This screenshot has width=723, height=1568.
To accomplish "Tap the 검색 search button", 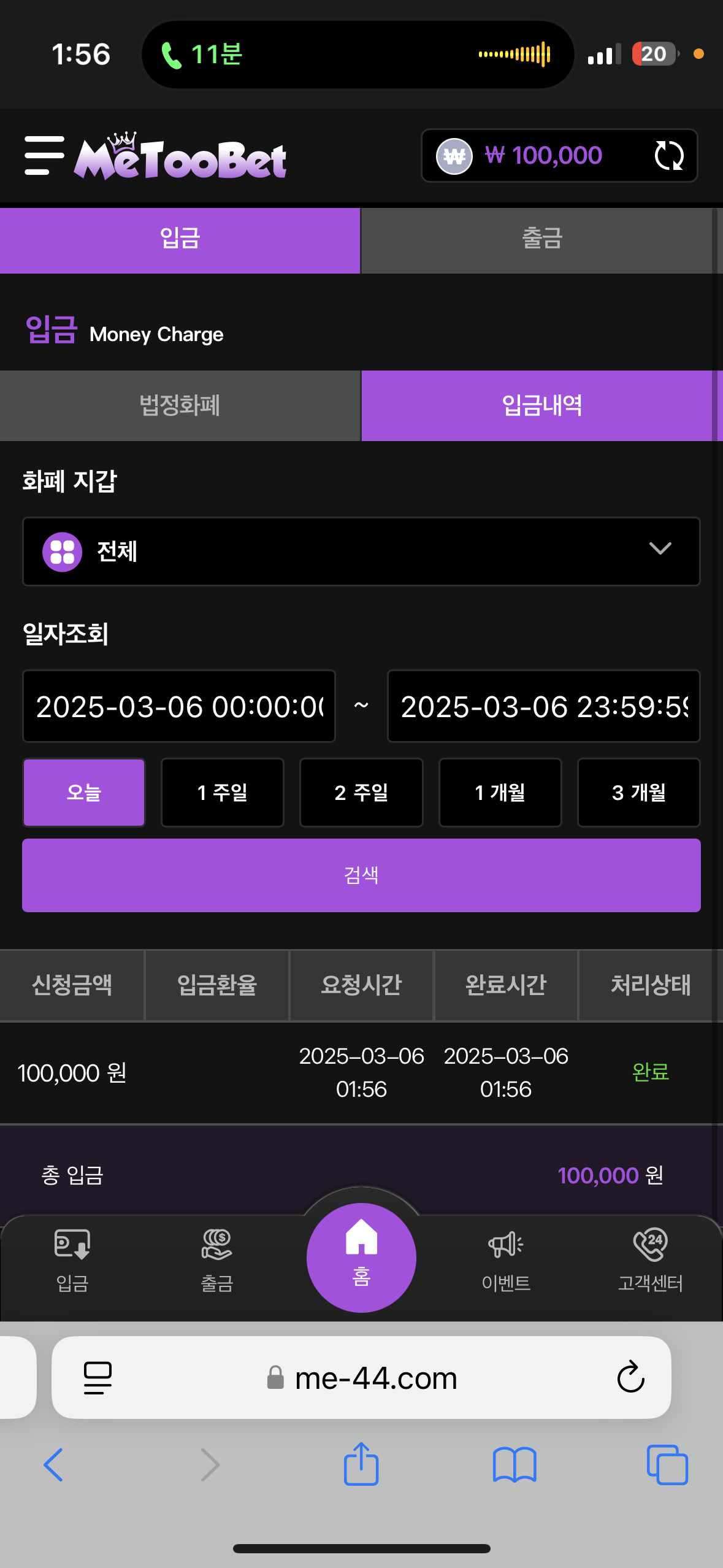I will click(x=361, y=875).
